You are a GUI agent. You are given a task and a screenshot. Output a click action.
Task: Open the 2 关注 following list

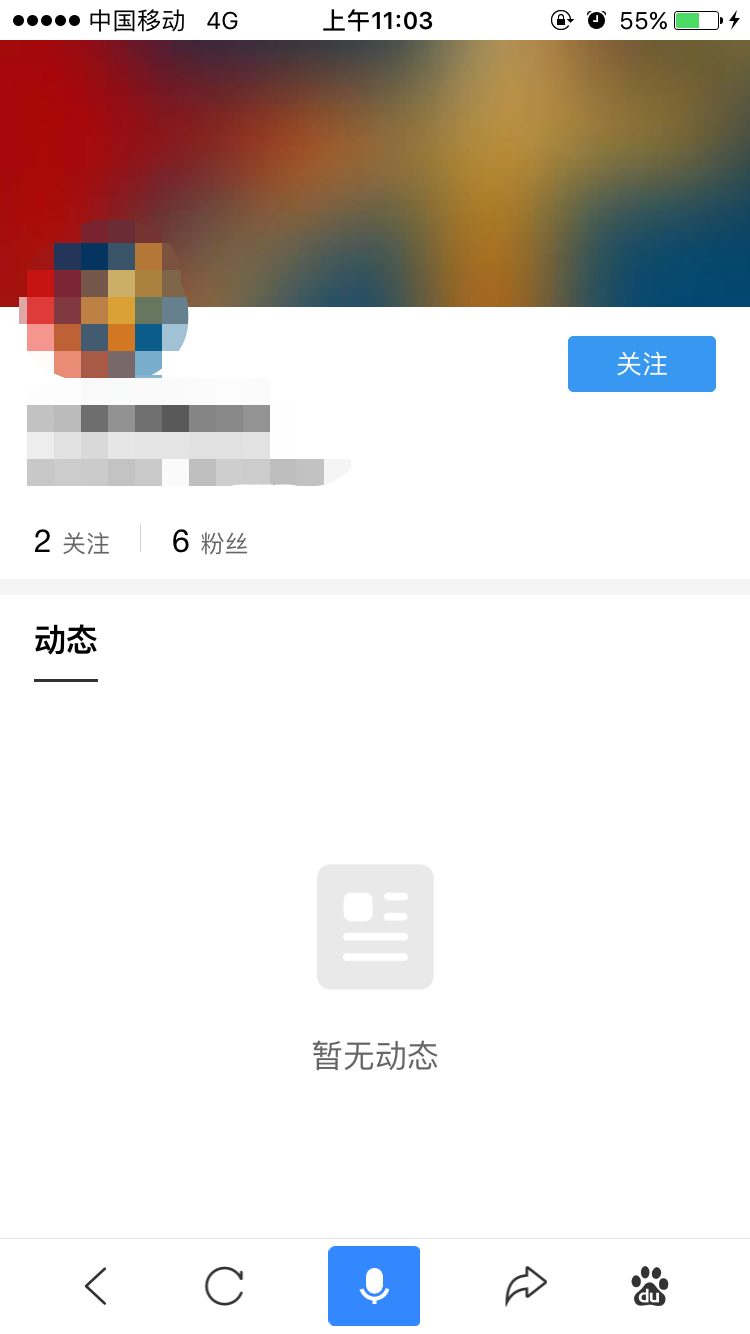pyautogui.click(x=72, y=542)
